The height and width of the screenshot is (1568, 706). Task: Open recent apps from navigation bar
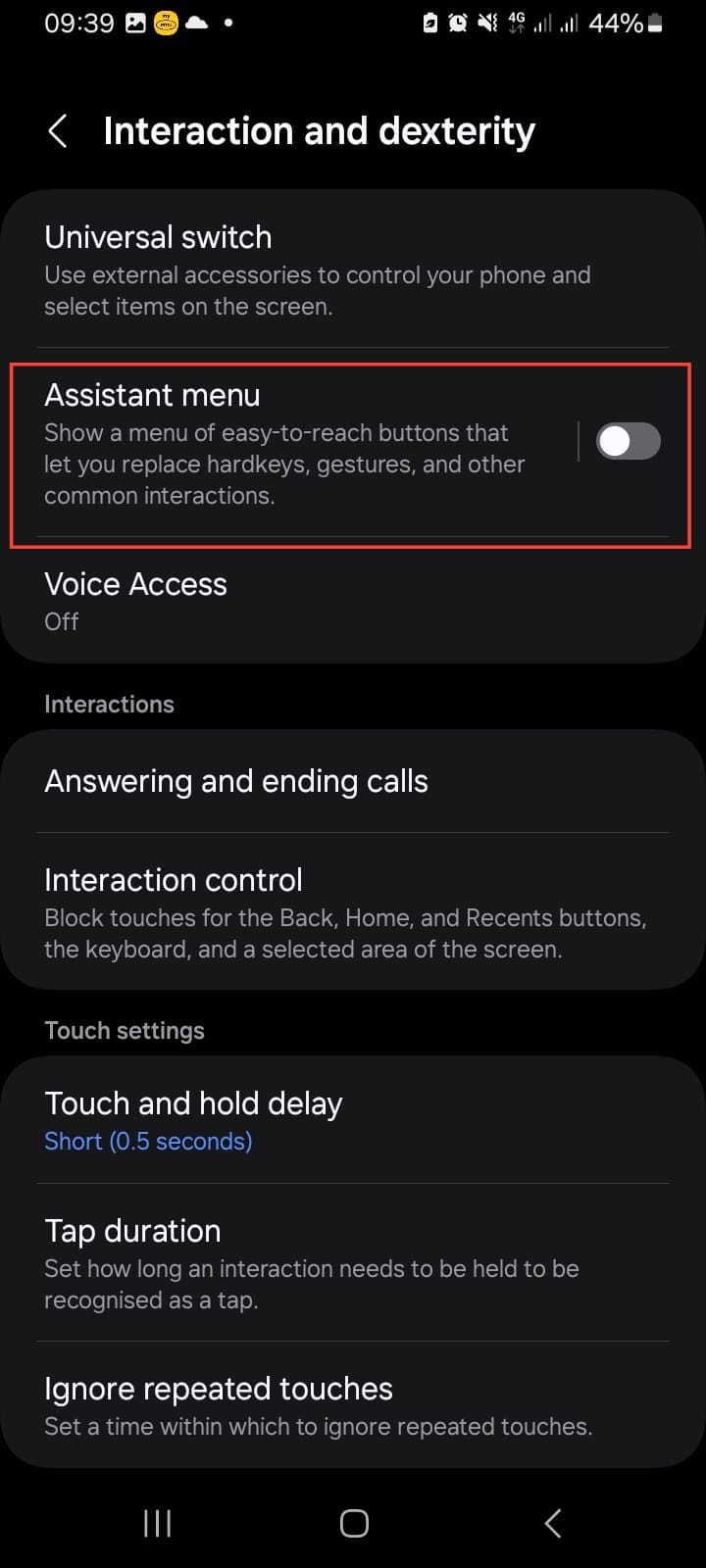[157, 1523]
